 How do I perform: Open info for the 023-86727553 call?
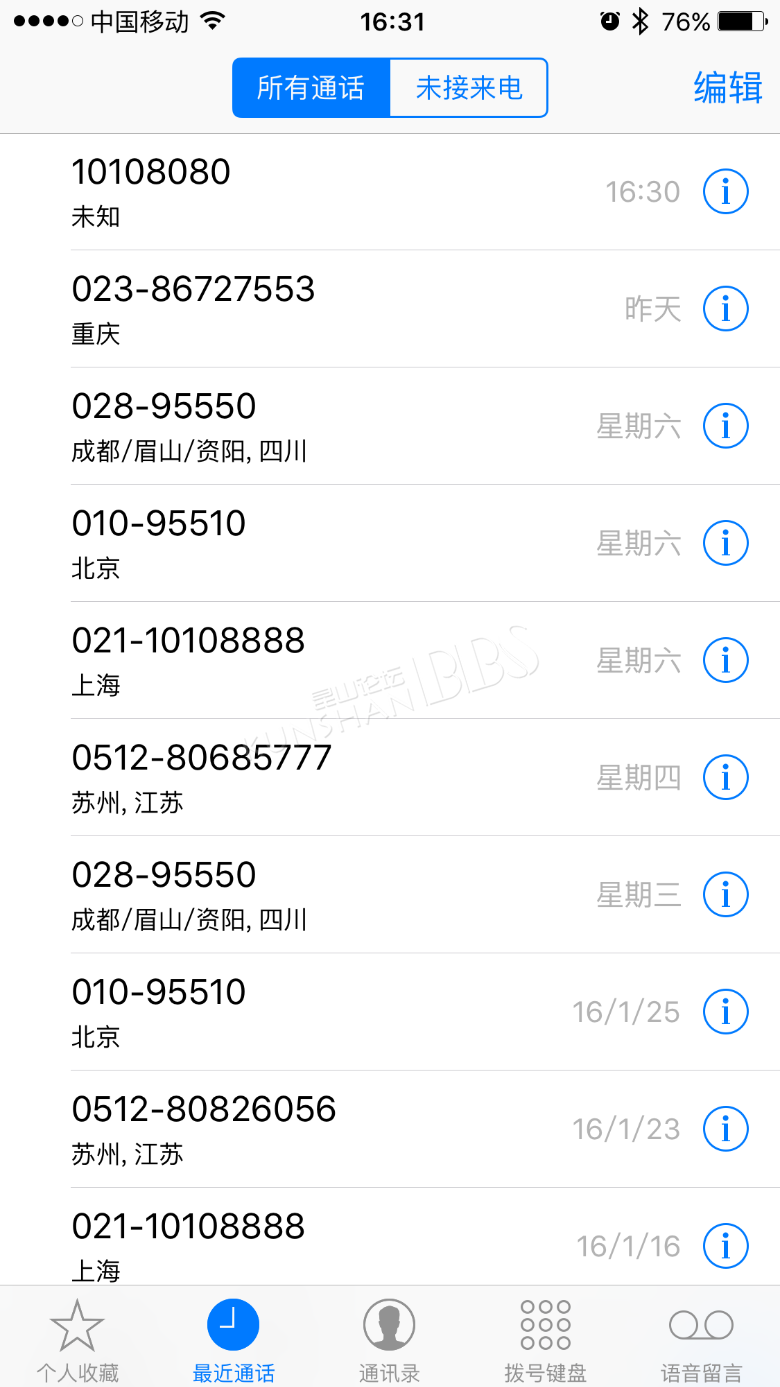point(726,309)
